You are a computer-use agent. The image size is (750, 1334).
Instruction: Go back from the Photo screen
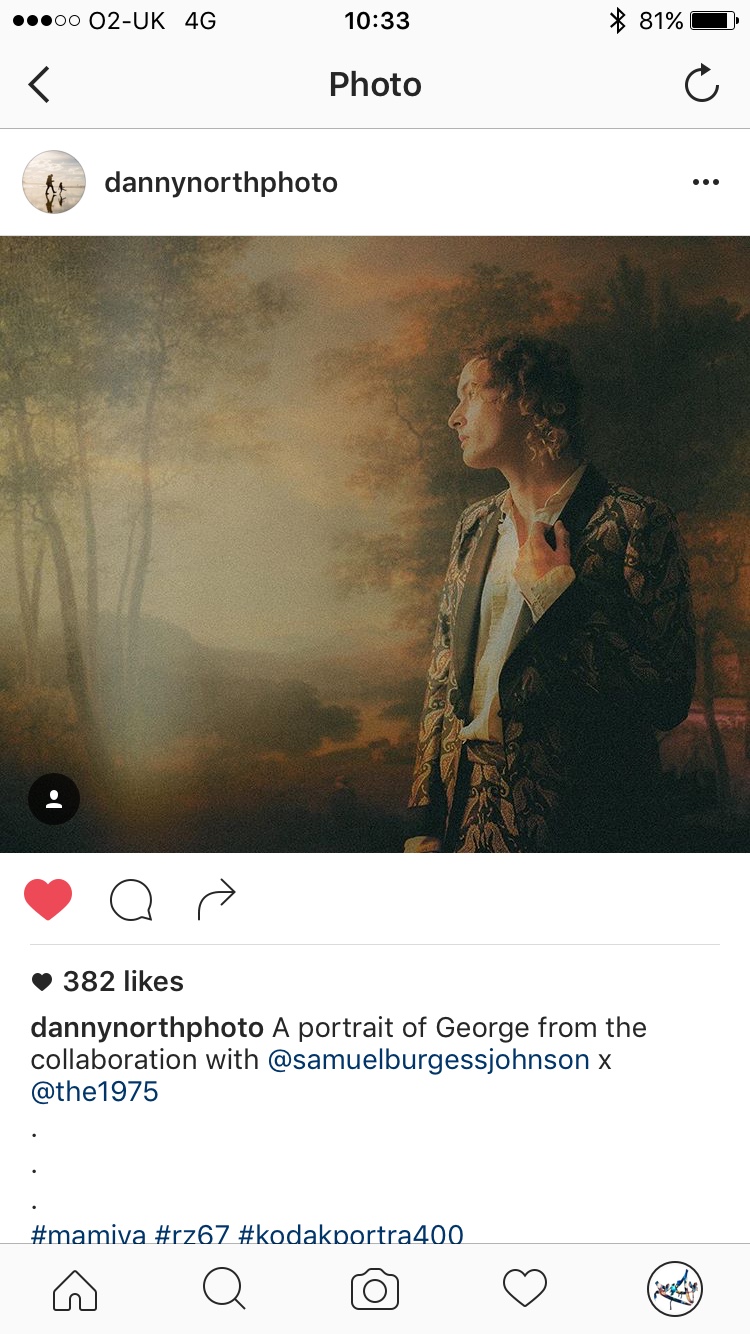point(39,85)
